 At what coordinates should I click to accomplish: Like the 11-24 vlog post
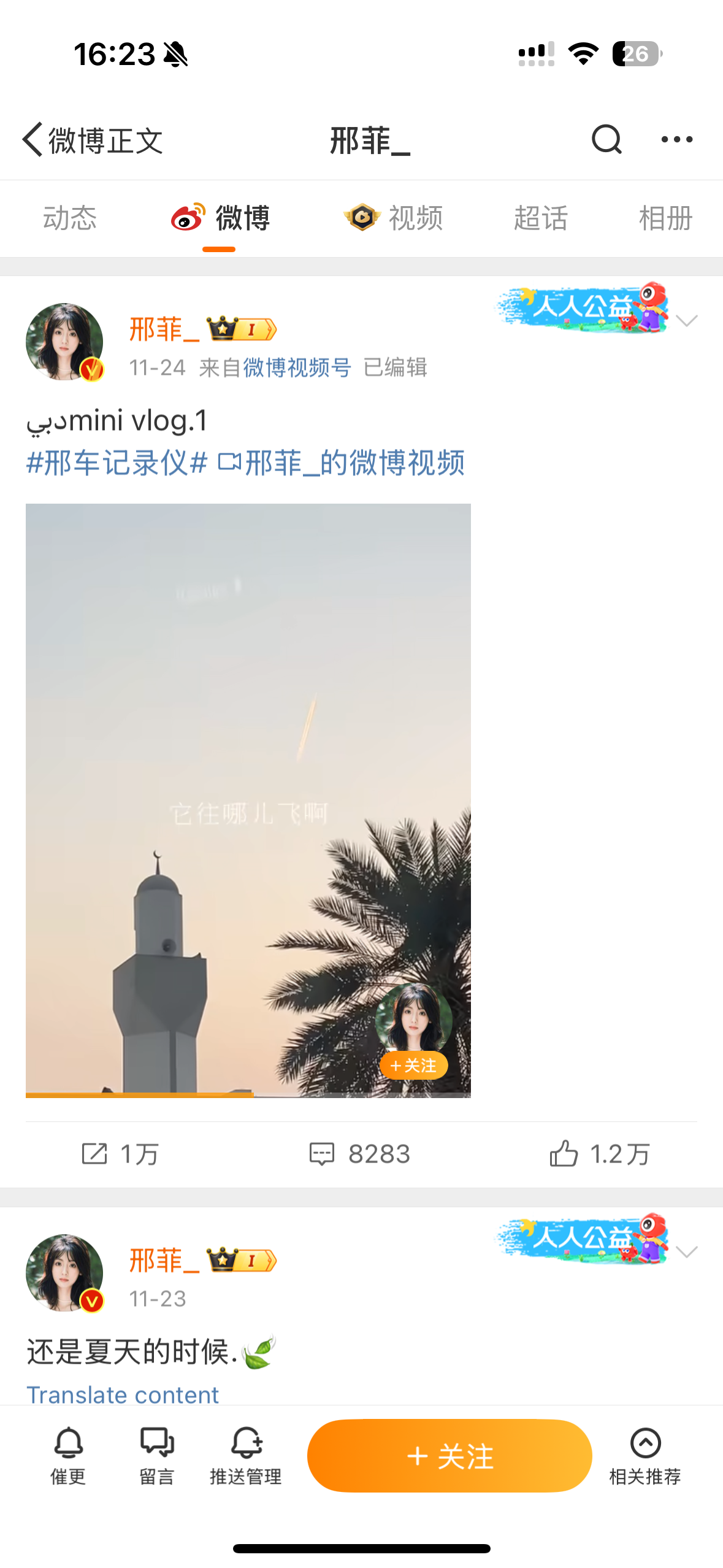coord(599,1154)
